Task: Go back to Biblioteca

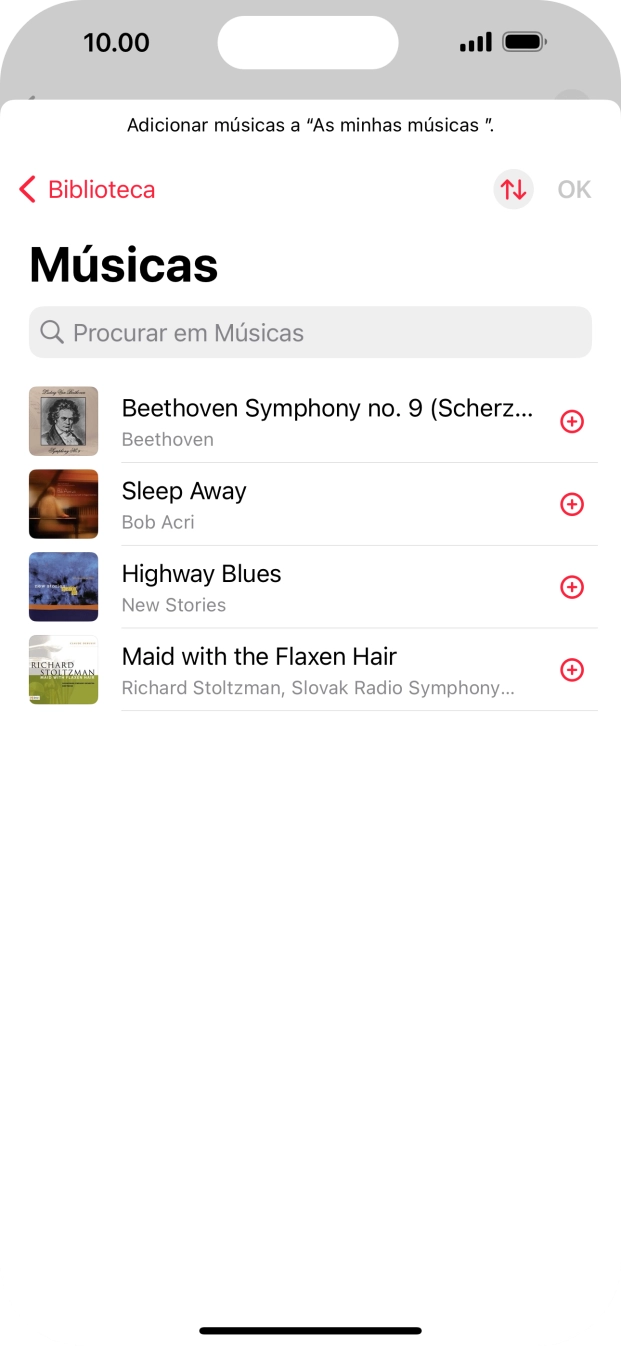Action: [87, 189]
